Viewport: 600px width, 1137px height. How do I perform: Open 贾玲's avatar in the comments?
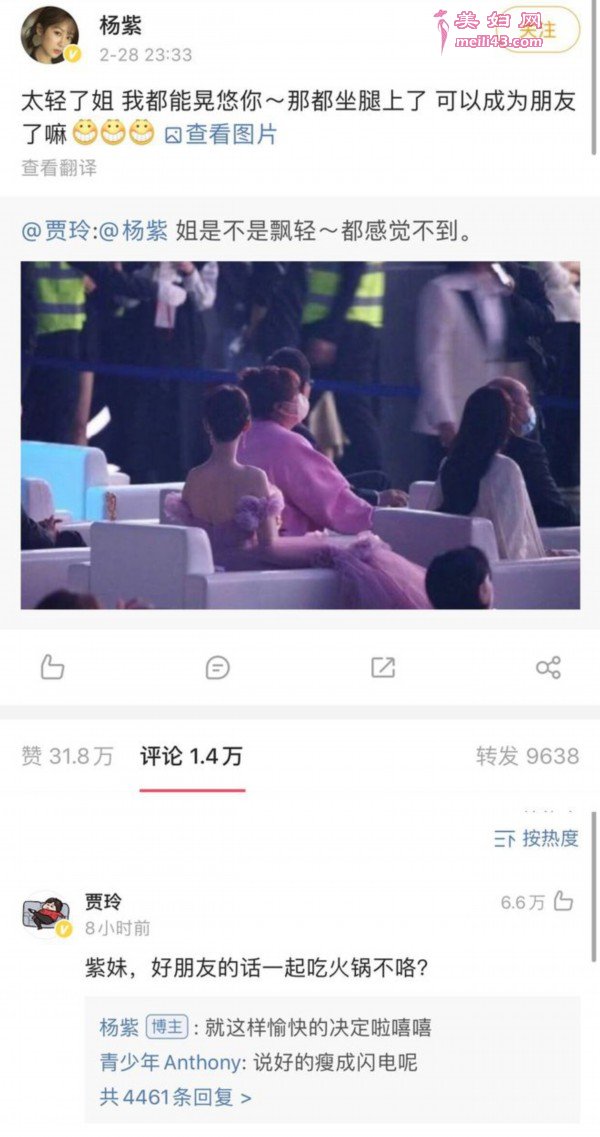coord(46,914)
